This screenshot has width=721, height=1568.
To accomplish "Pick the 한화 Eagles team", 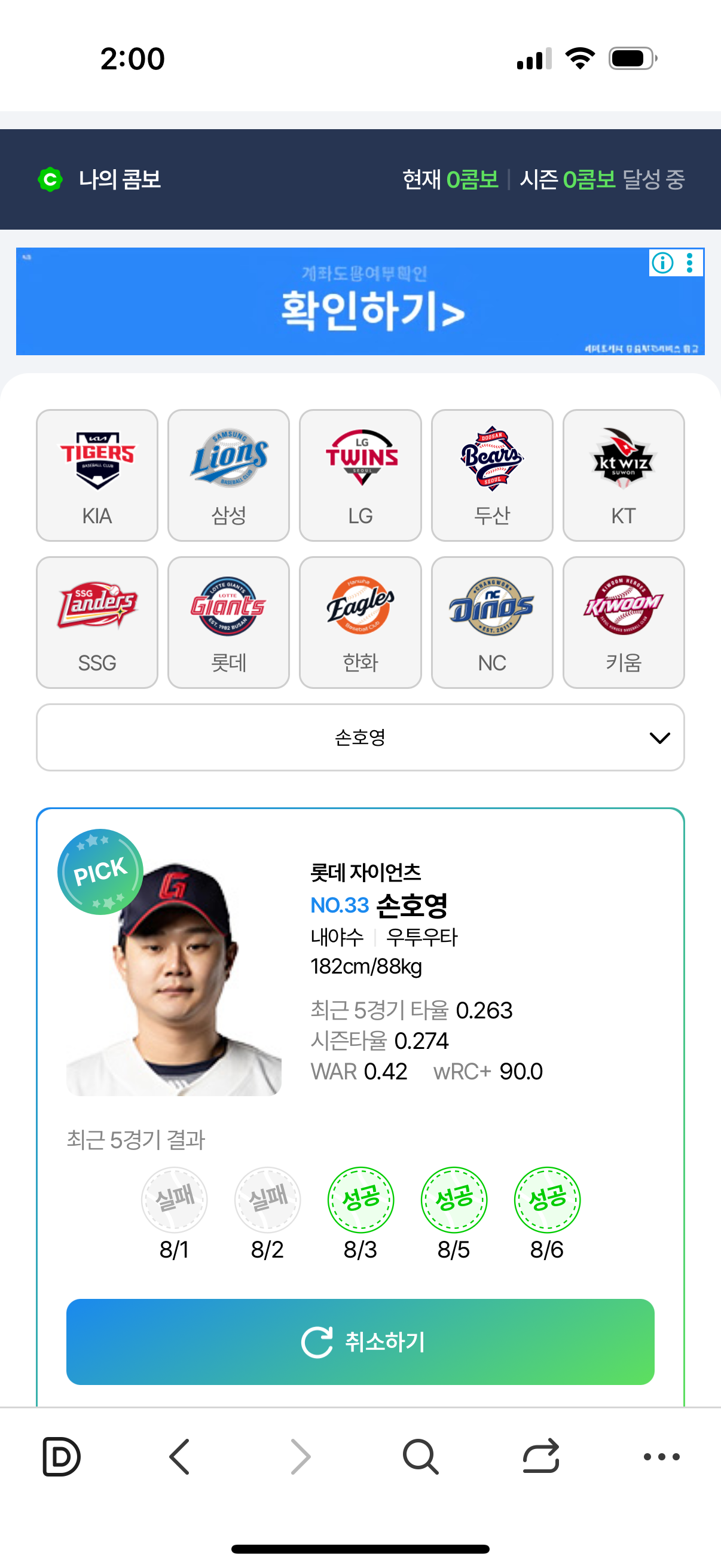I will tap(360, 622).
